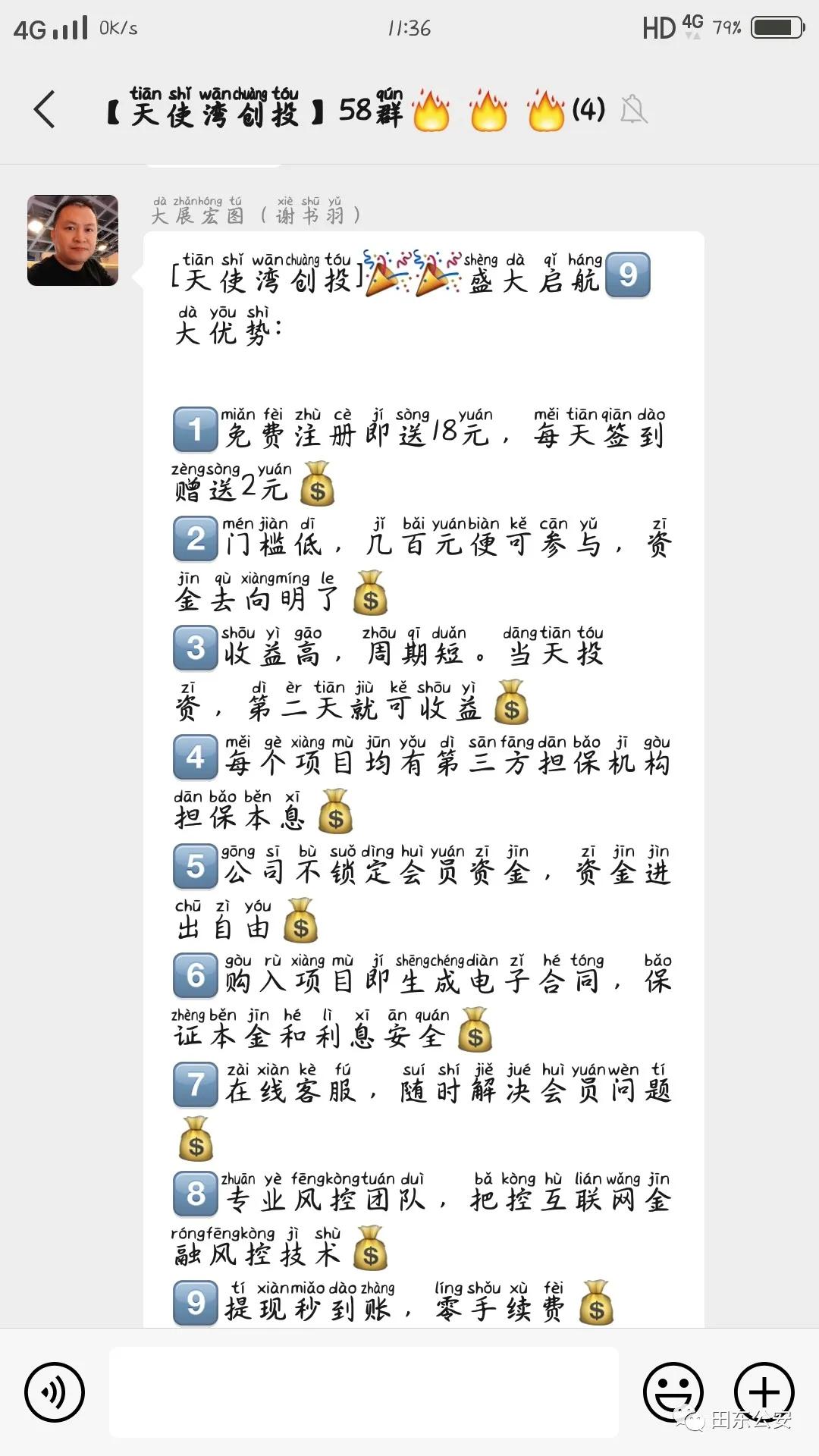Viewport: 819px width, 1456px height.
Task: Tap sender name 大展宏图 above message
Action: pyautogui.click(x=201, y=215)
